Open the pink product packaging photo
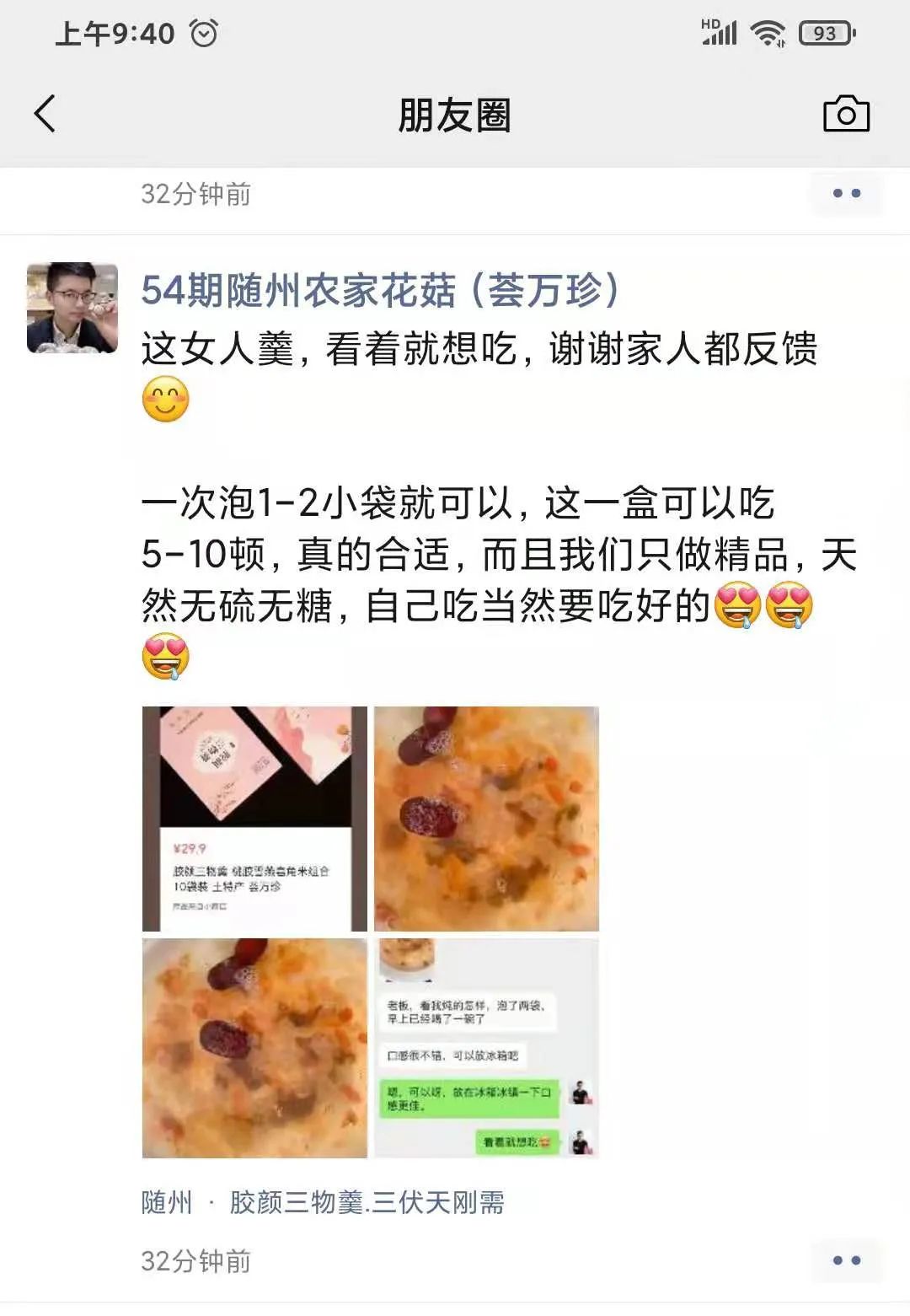Screen dimensions: 910x1316 (254, 819)
